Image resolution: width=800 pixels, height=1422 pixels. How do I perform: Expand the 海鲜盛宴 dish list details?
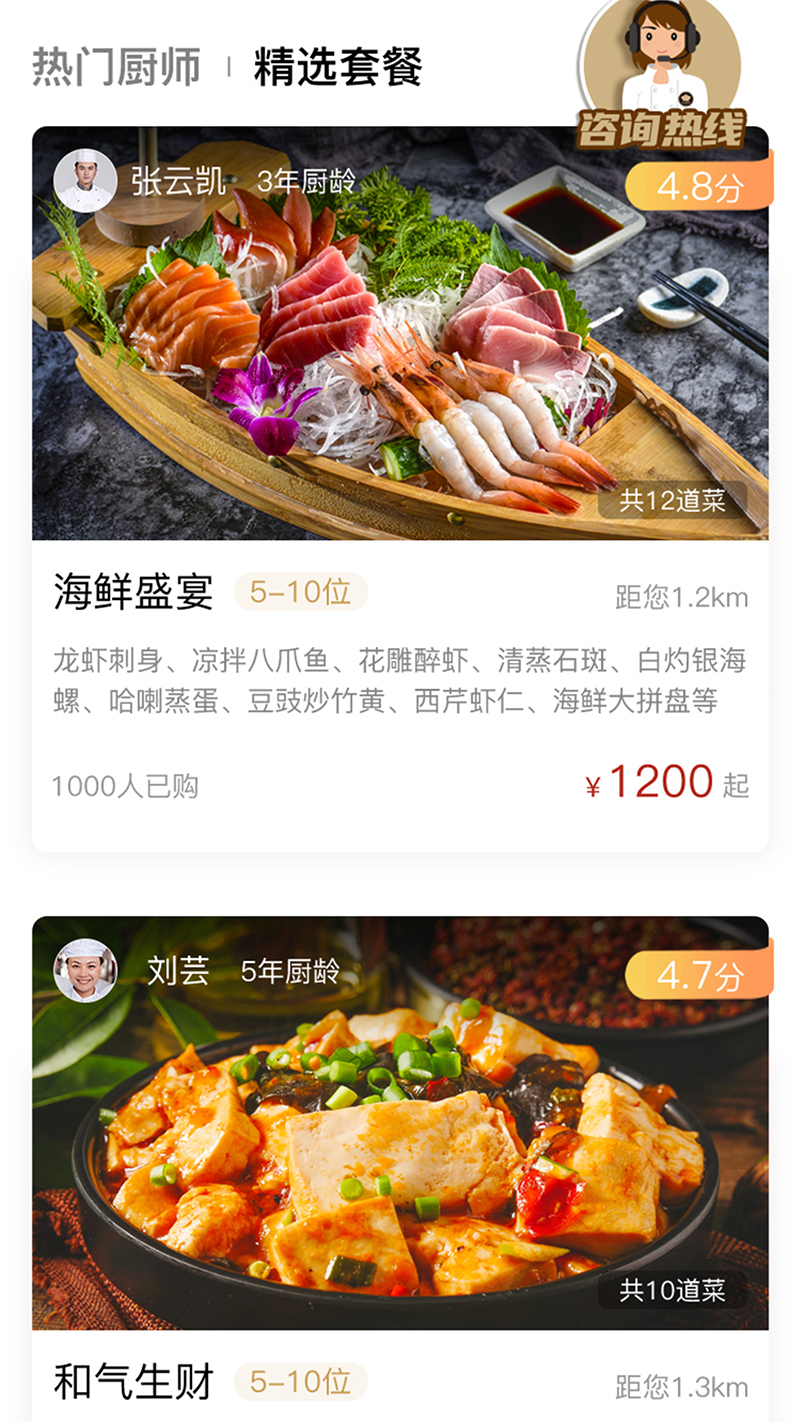click(x=400, y=680)
